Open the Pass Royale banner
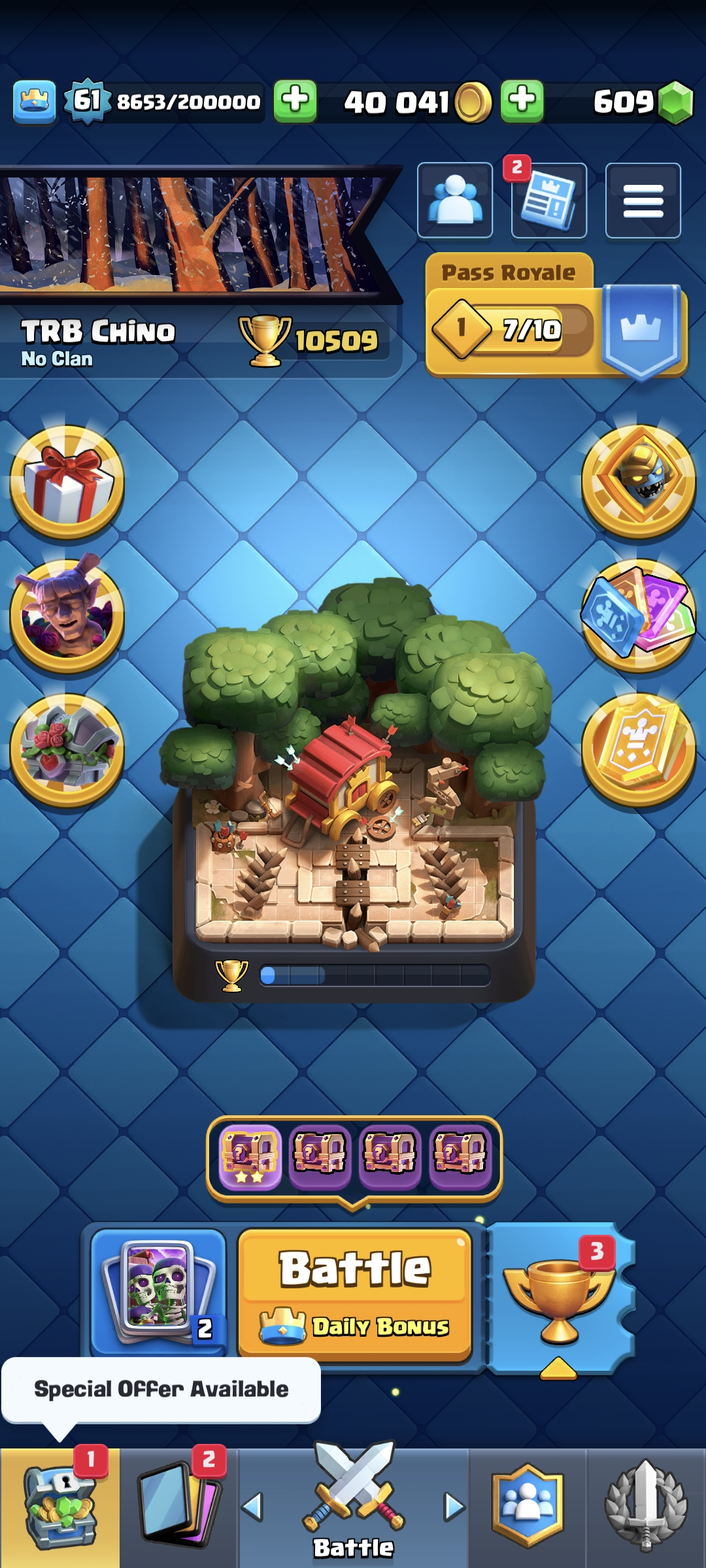706x1568 pixels. pyautogui.click(x=556, y=316)
